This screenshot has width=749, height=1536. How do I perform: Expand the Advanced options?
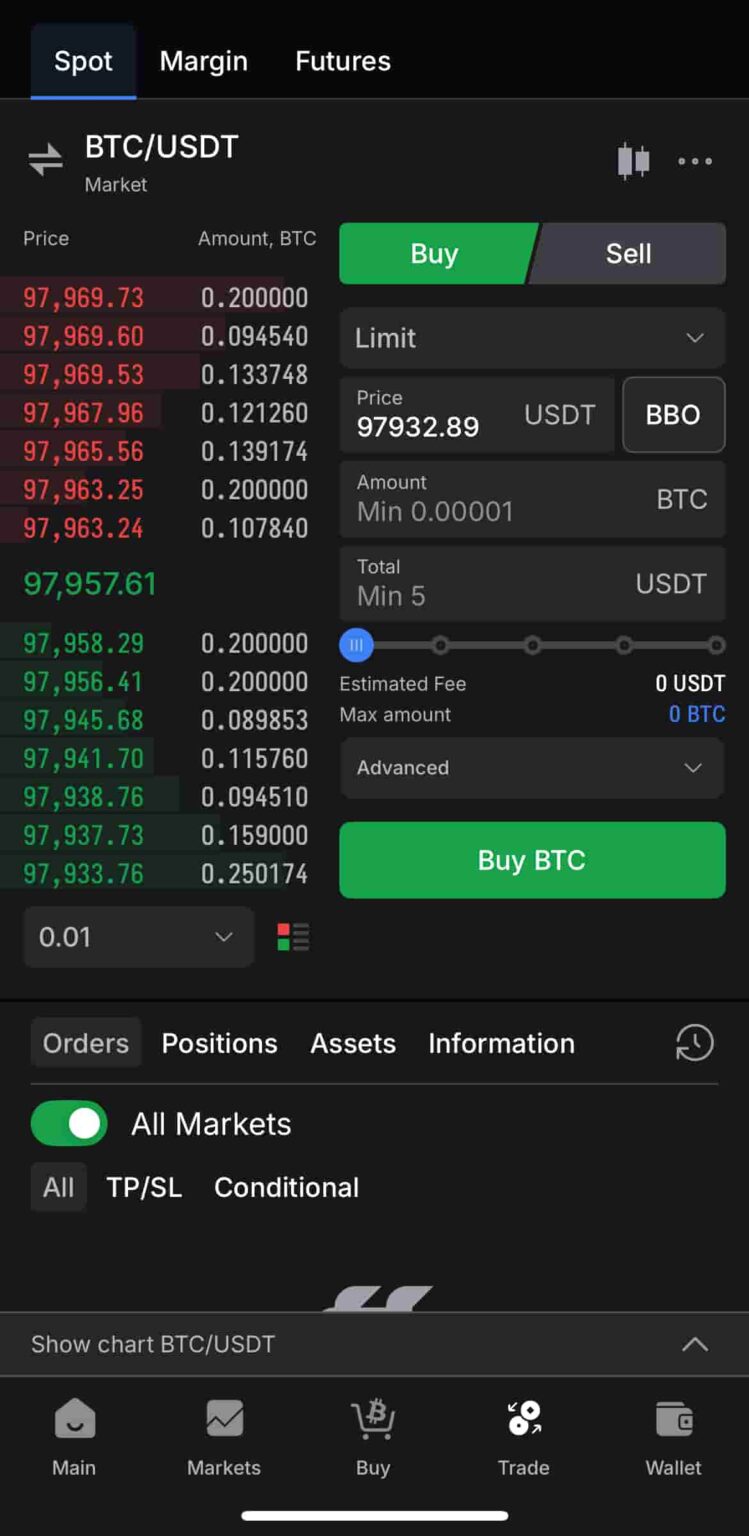click(x=532, y=768)
